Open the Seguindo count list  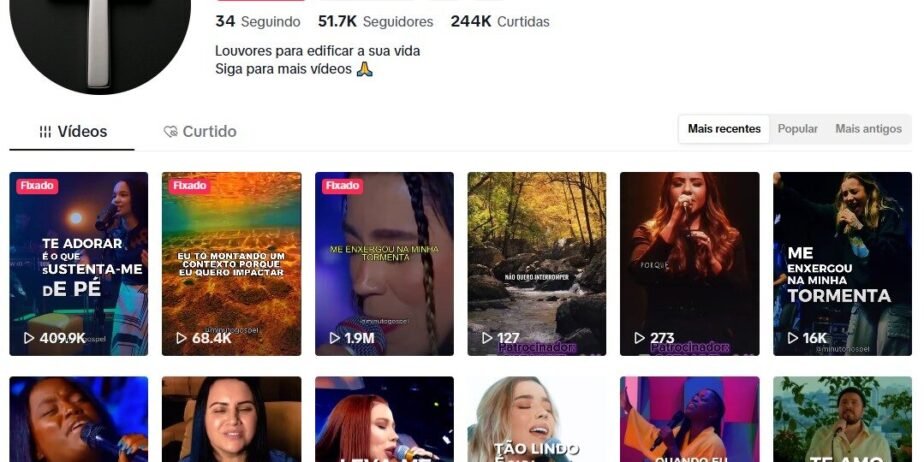(258, 21)
